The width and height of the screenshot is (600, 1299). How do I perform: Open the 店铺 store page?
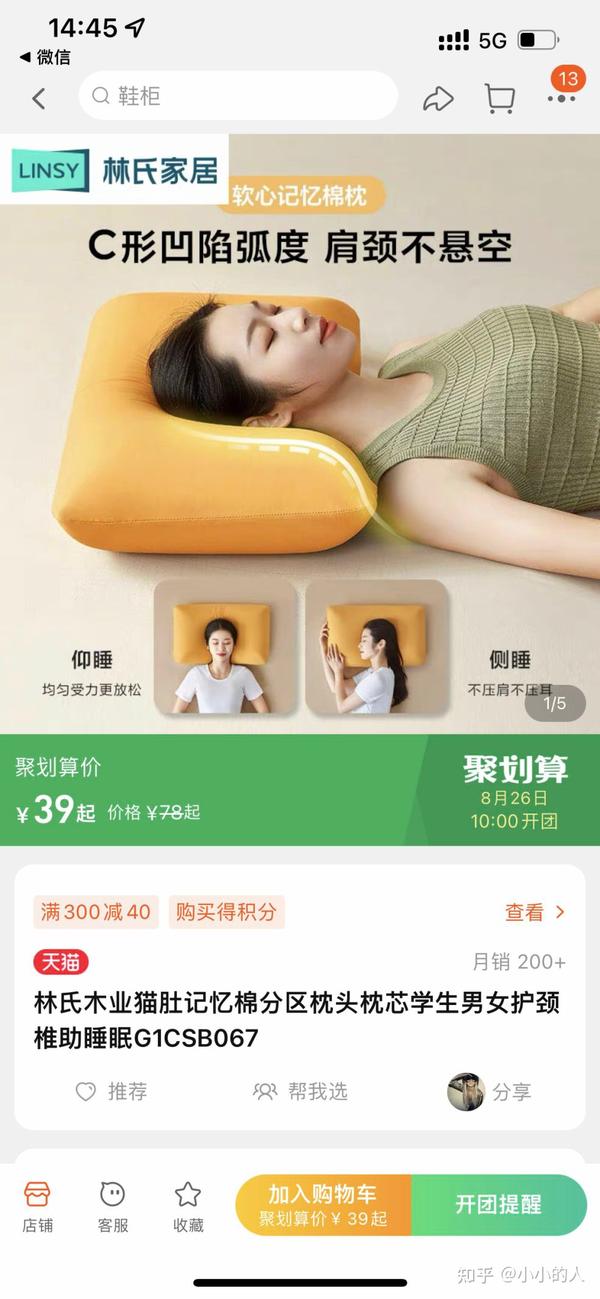click(x=37, y=1205)
